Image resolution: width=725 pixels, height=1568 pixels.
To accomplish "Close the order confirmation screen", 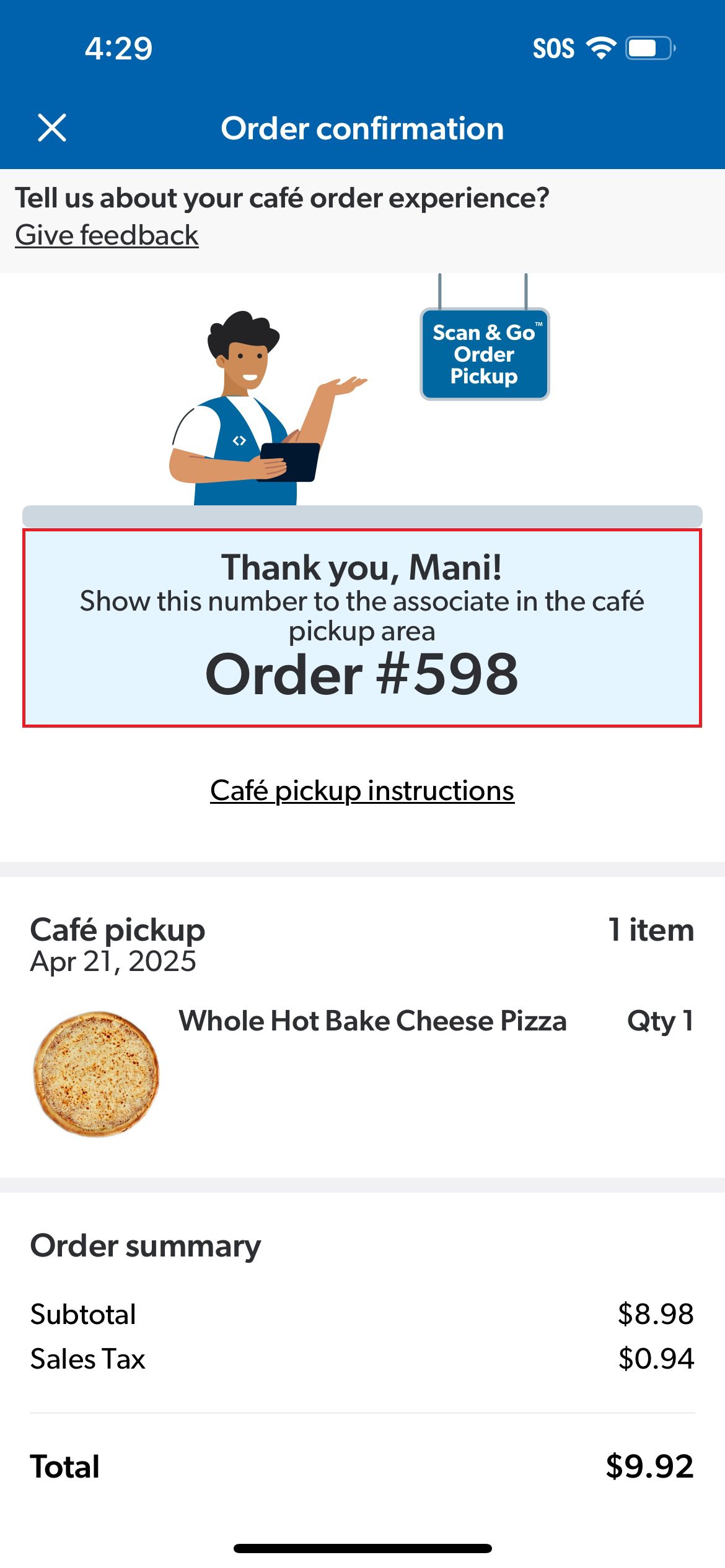I will coord(52,128).
